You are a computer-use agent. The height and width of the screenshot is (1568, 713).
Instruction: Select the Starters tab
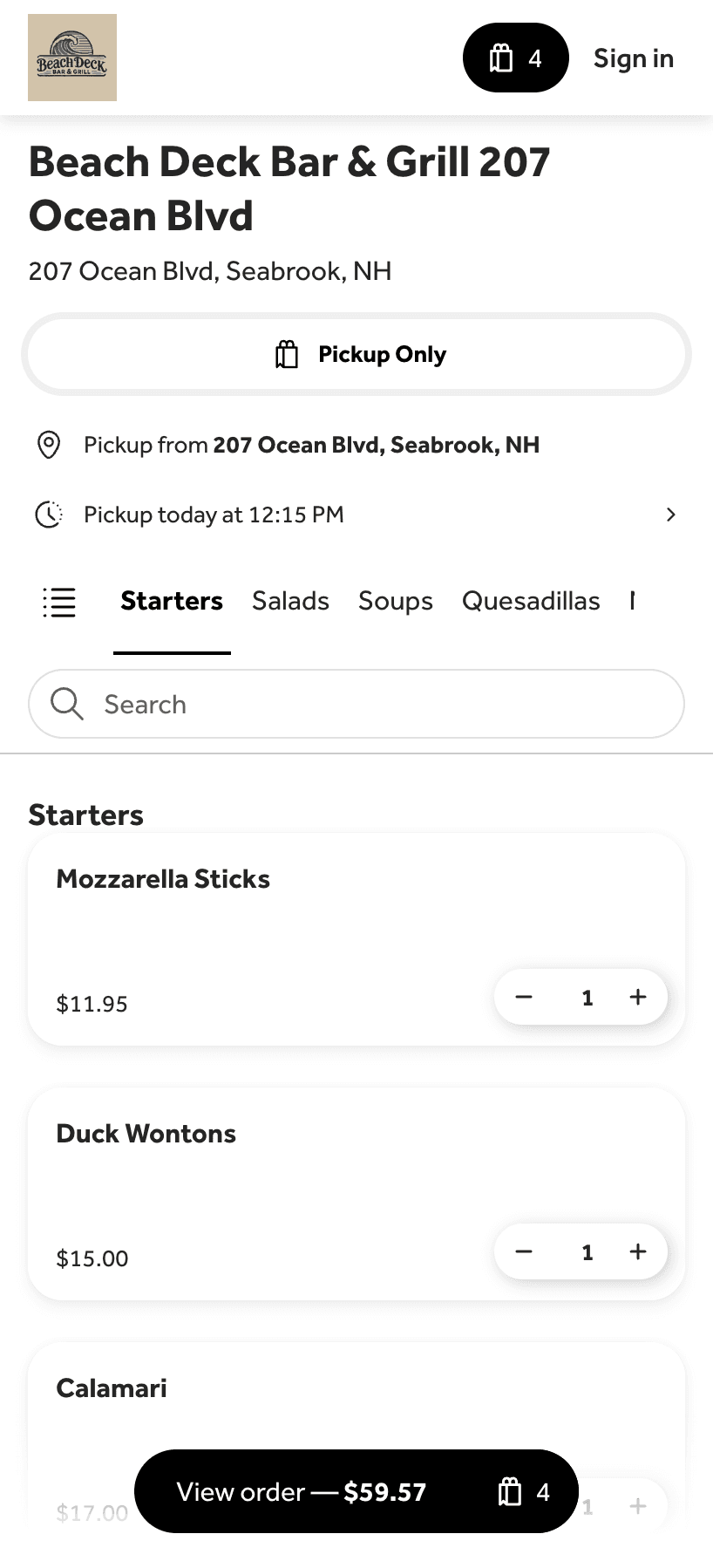(x=172, y=602)
